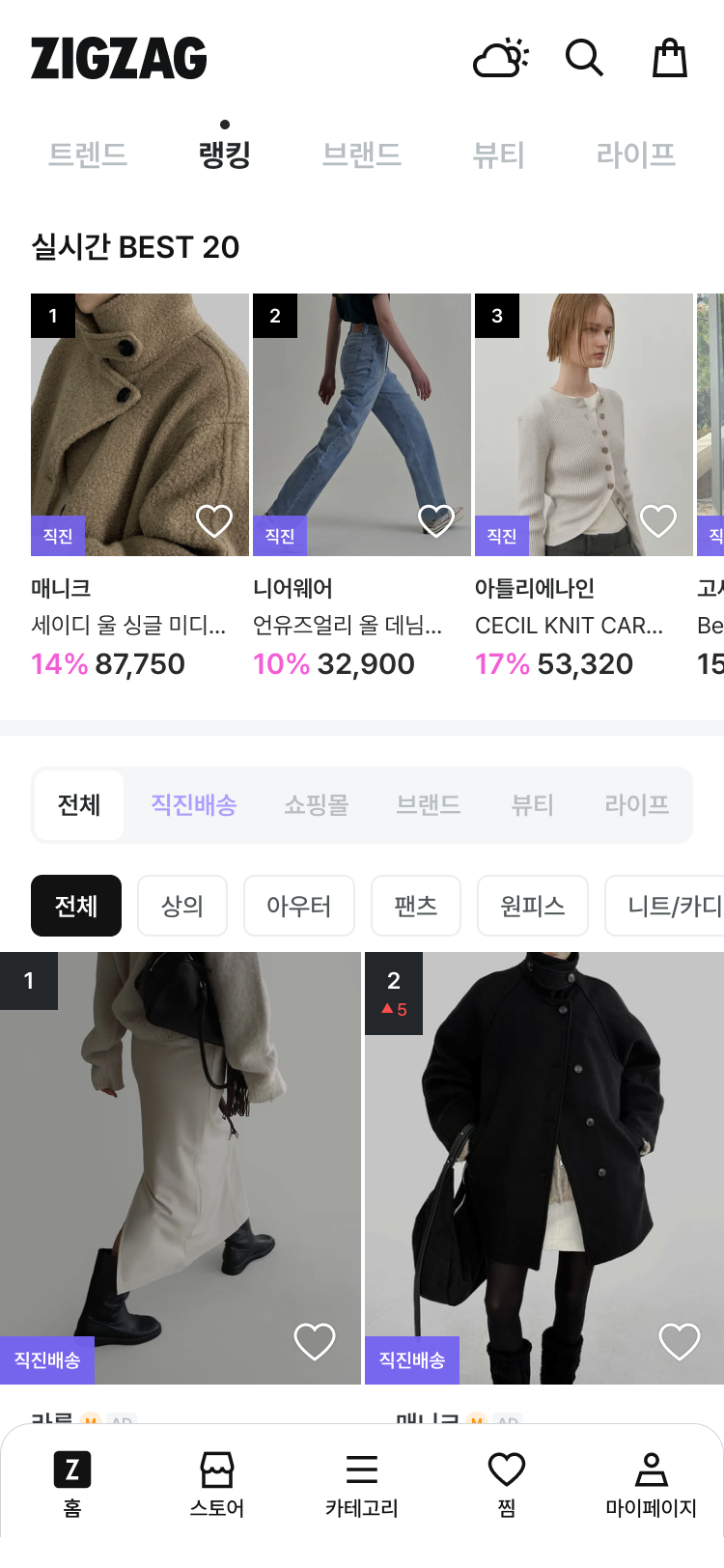The height and width of the screenshot is (1568, 724).
Task: Select the 직진배송 segment filter
Action: (x=194, y=805)
